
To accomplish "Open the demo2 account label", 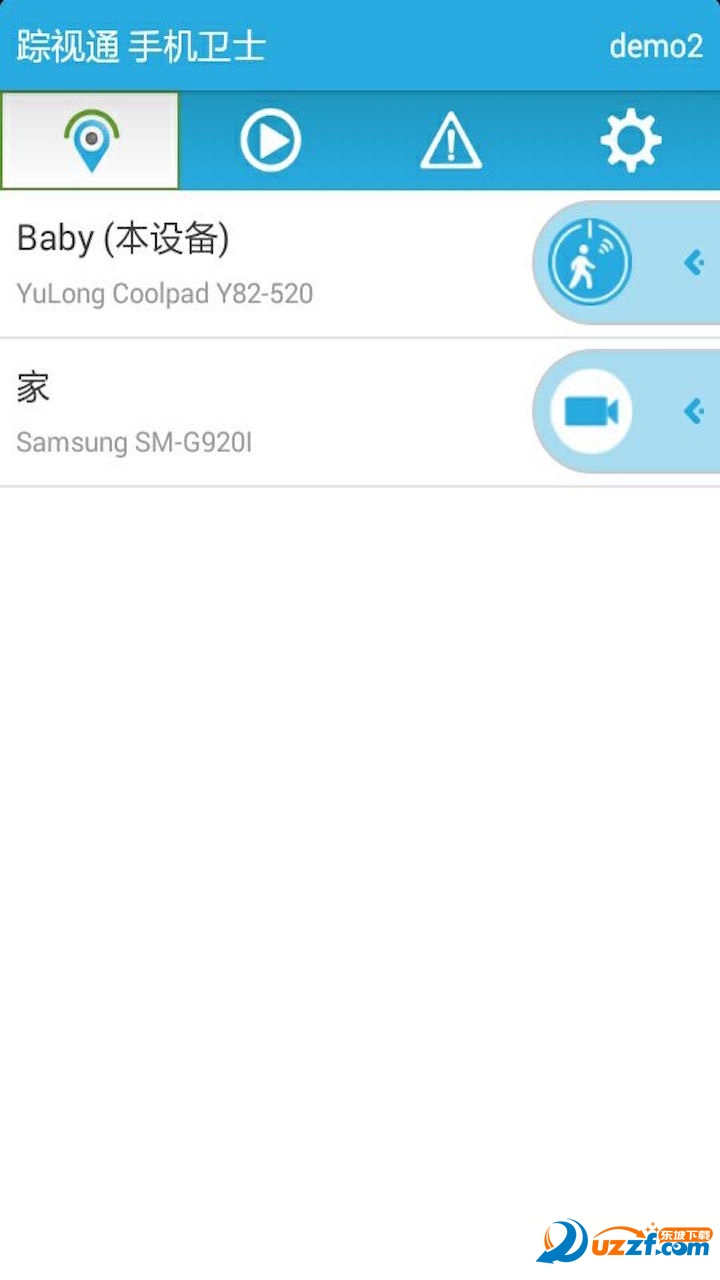I will pyautogui.click(x=657, y=47).
